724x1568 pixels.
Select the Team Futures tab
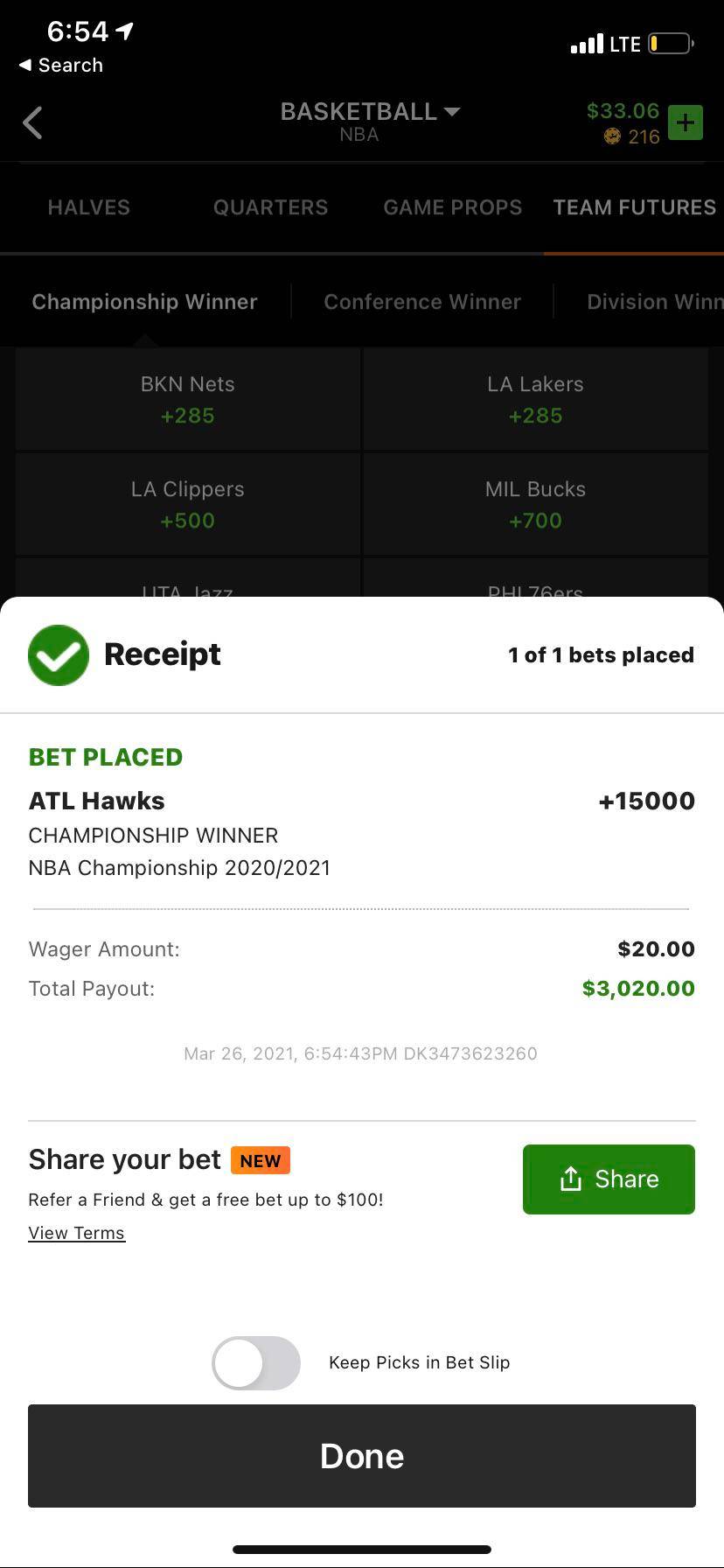(634, 207)
